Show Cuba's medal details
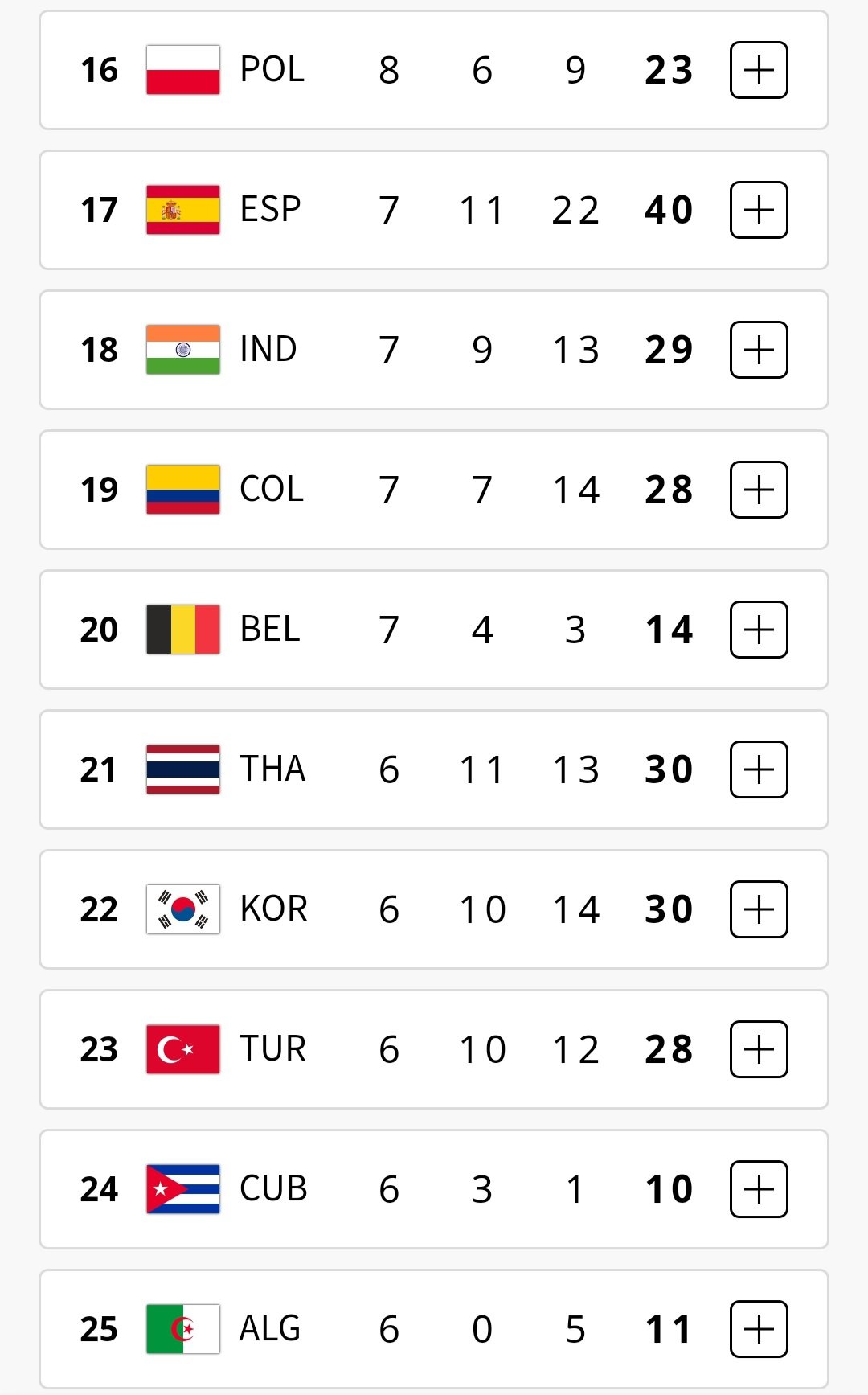868x1395 pixels. click(x=759, y=1189)
